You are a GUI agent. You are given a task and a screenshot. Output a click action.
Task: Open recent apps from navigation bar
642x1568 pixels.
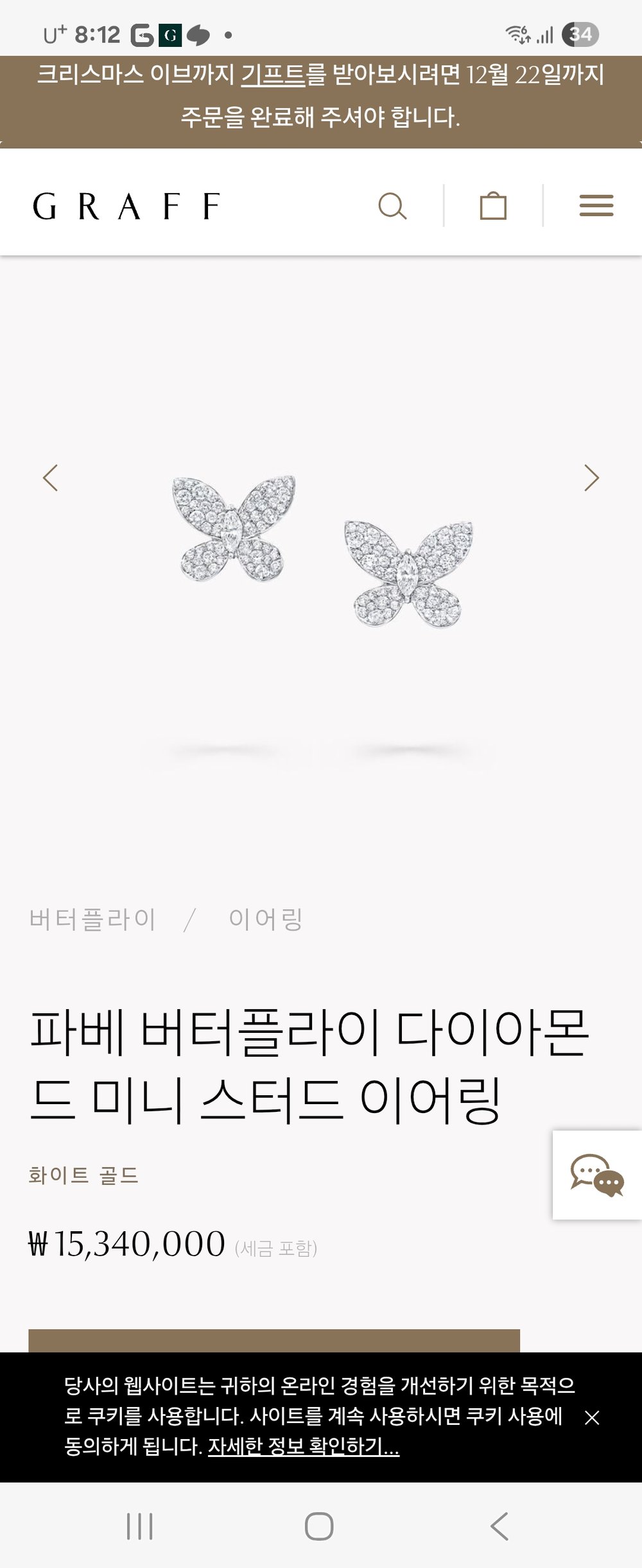coord(139,1526)
